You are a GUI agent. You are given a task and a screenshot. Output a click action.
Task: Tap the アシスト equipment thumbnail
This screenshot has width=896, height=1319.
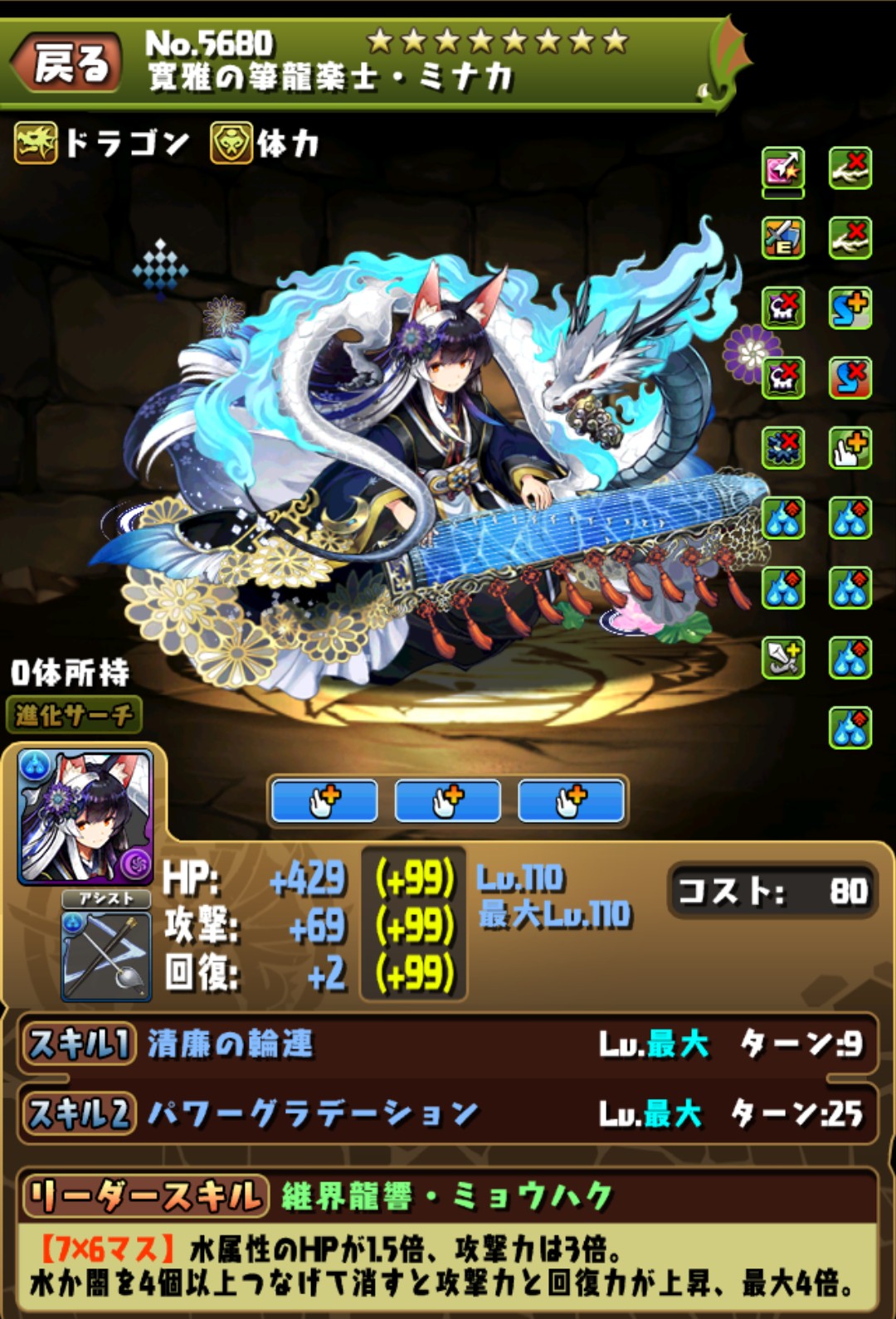(106, 956)
